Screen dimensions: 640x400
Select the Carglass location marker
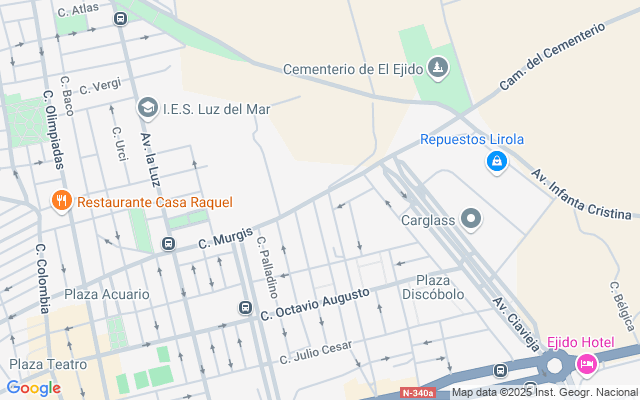pyautogui.click(x=471, y=219)
